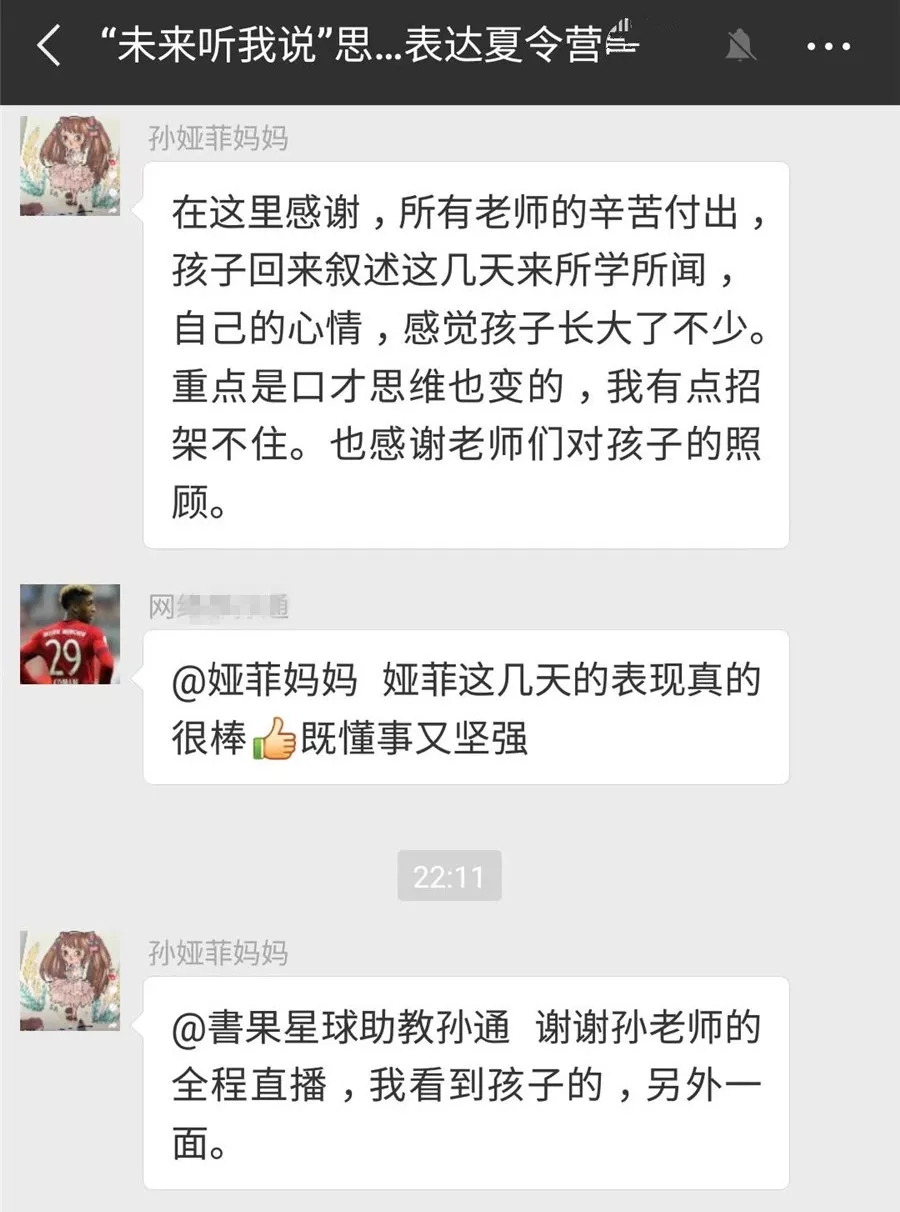Open the profile of the number 29 avatar
Screen dimensions: 900x1212
click(70, 634)
